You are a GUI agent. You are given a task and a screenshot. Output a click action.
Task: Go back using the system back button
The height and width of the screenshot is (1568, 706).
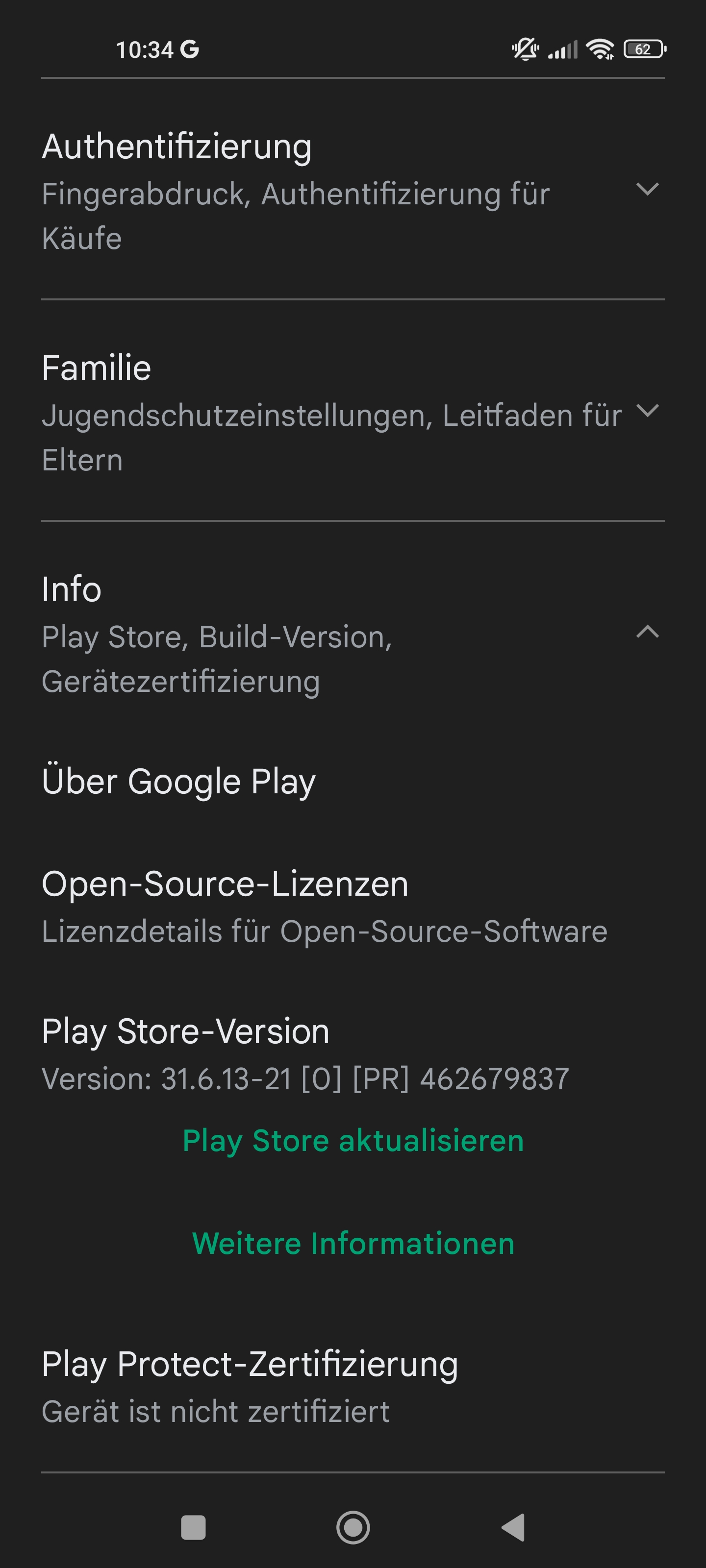coord(513,1527)
